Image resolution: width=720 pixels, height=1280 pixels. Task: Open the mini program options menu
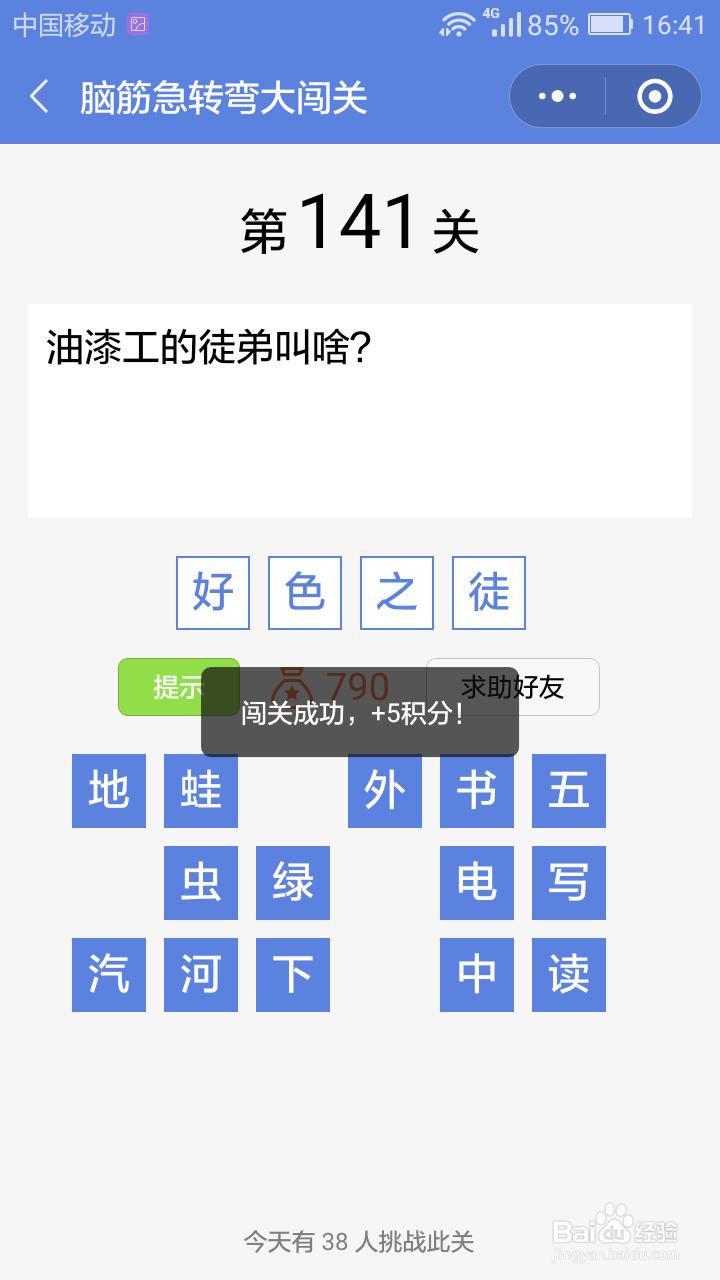coord(556,95)
